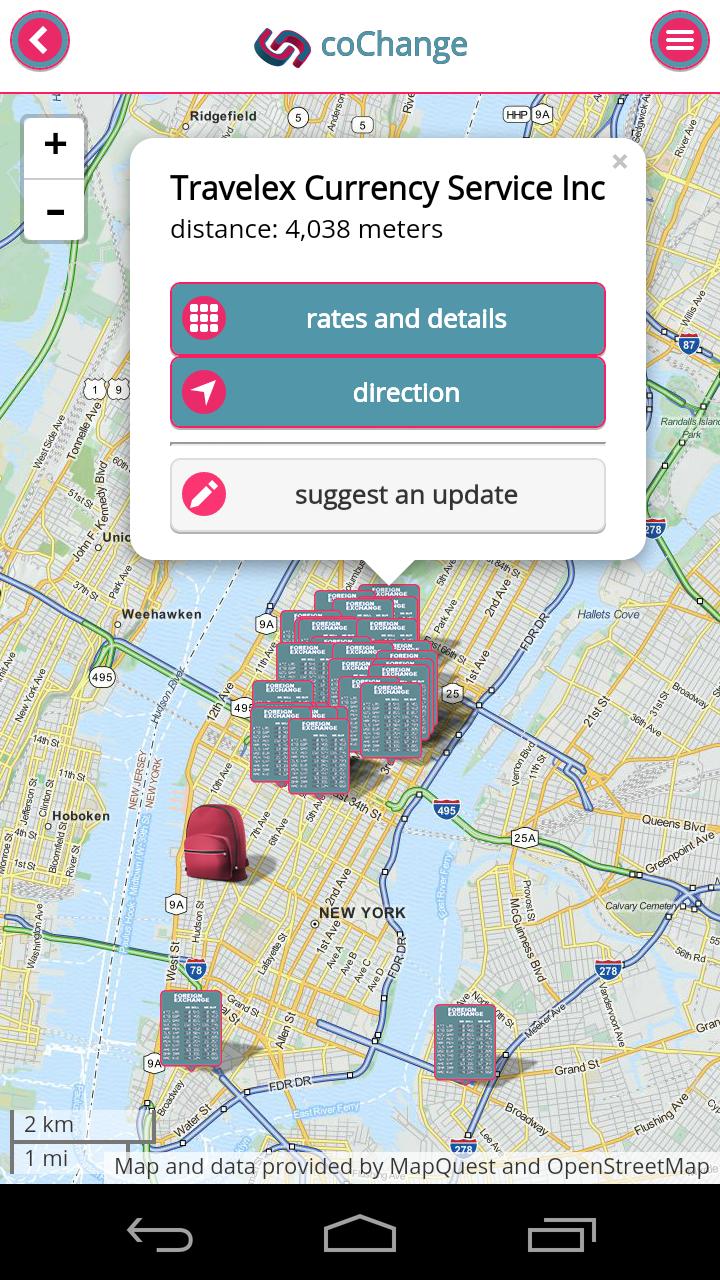Open the hamburger menu
The width and height of the screenshot is (720, 1280).
click(x=679, y=41)
